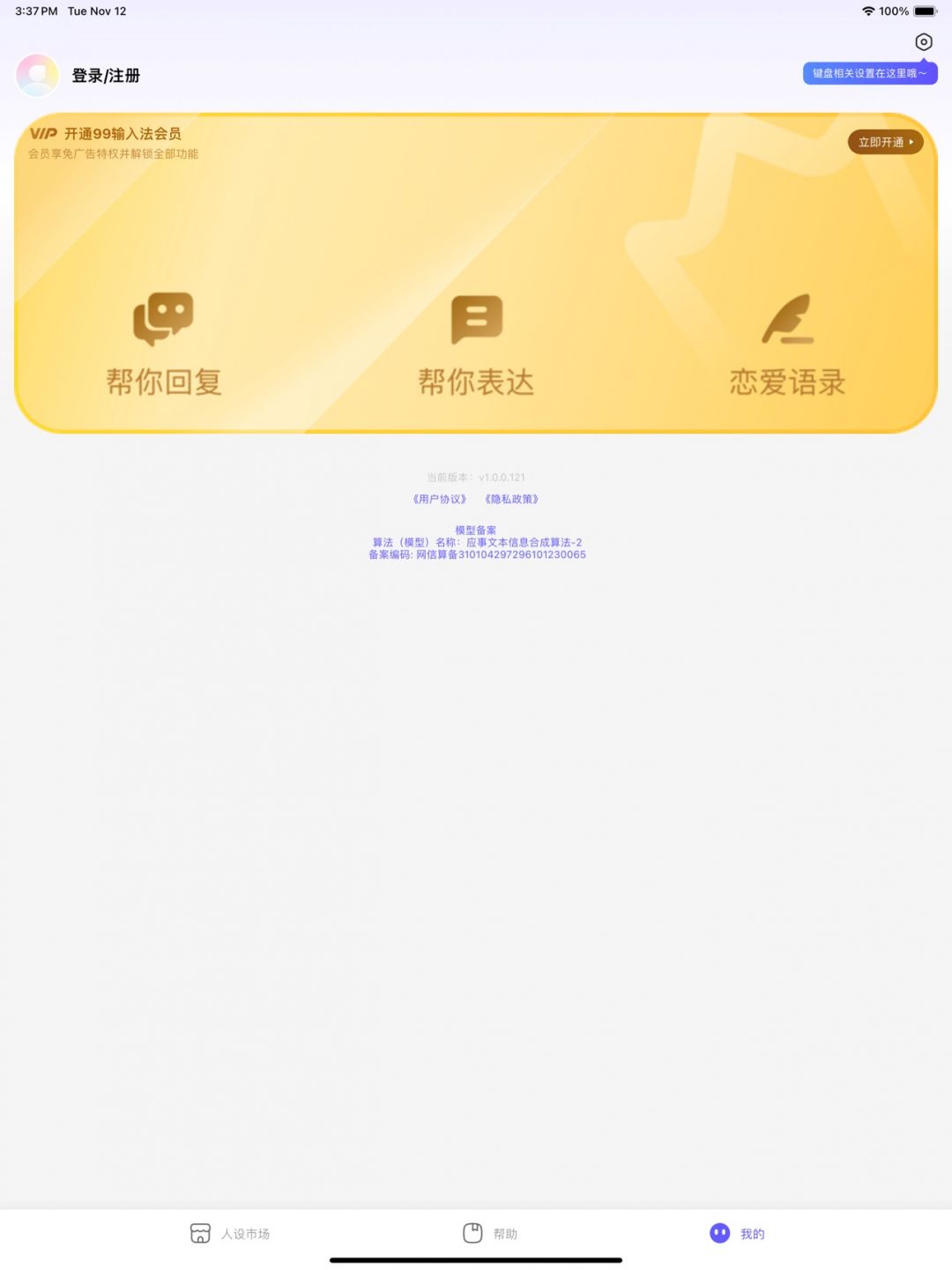Screen dimensions: 952x1270
Task: Select the 我的 tab
Action: tap(737, 1234)
